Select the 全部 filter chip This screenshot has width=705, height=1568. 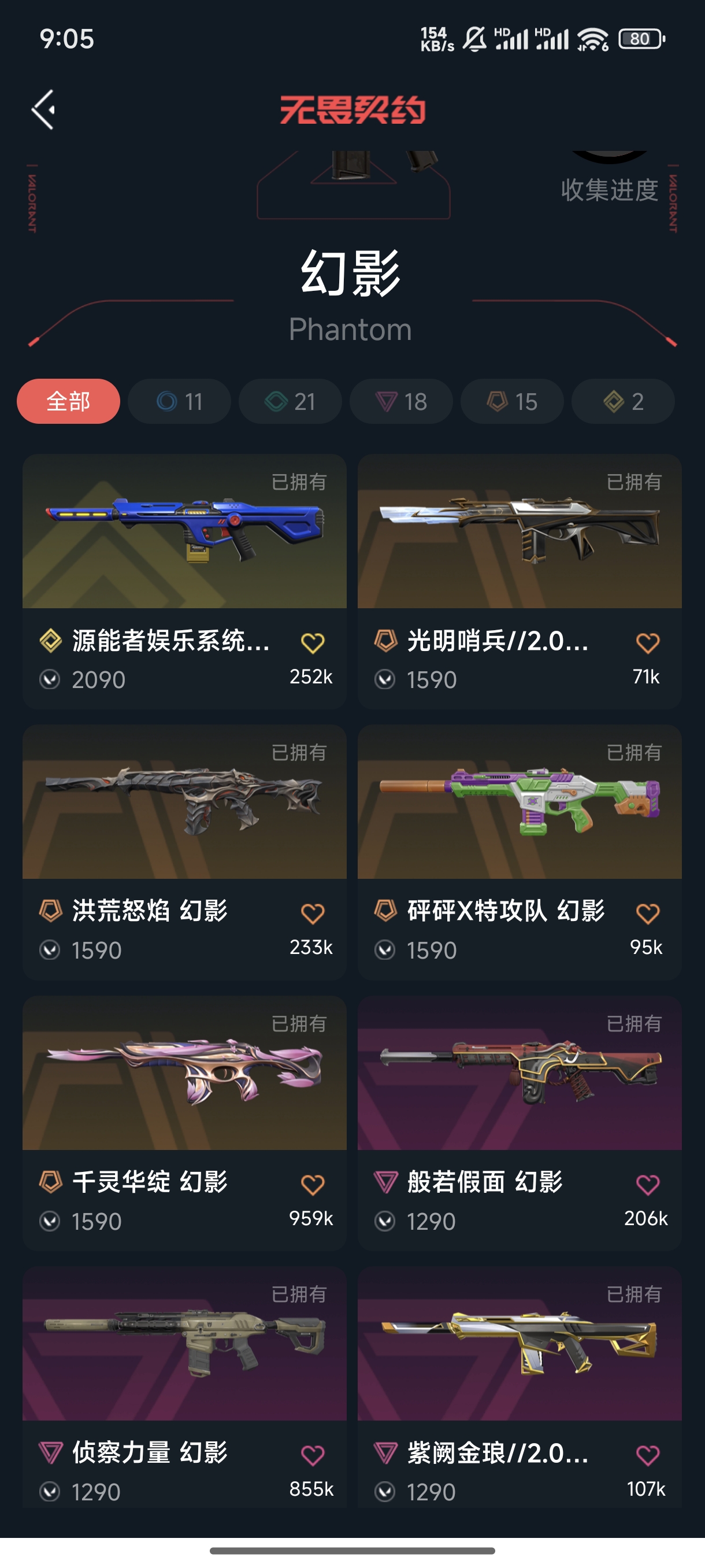[x=68, y=401]
